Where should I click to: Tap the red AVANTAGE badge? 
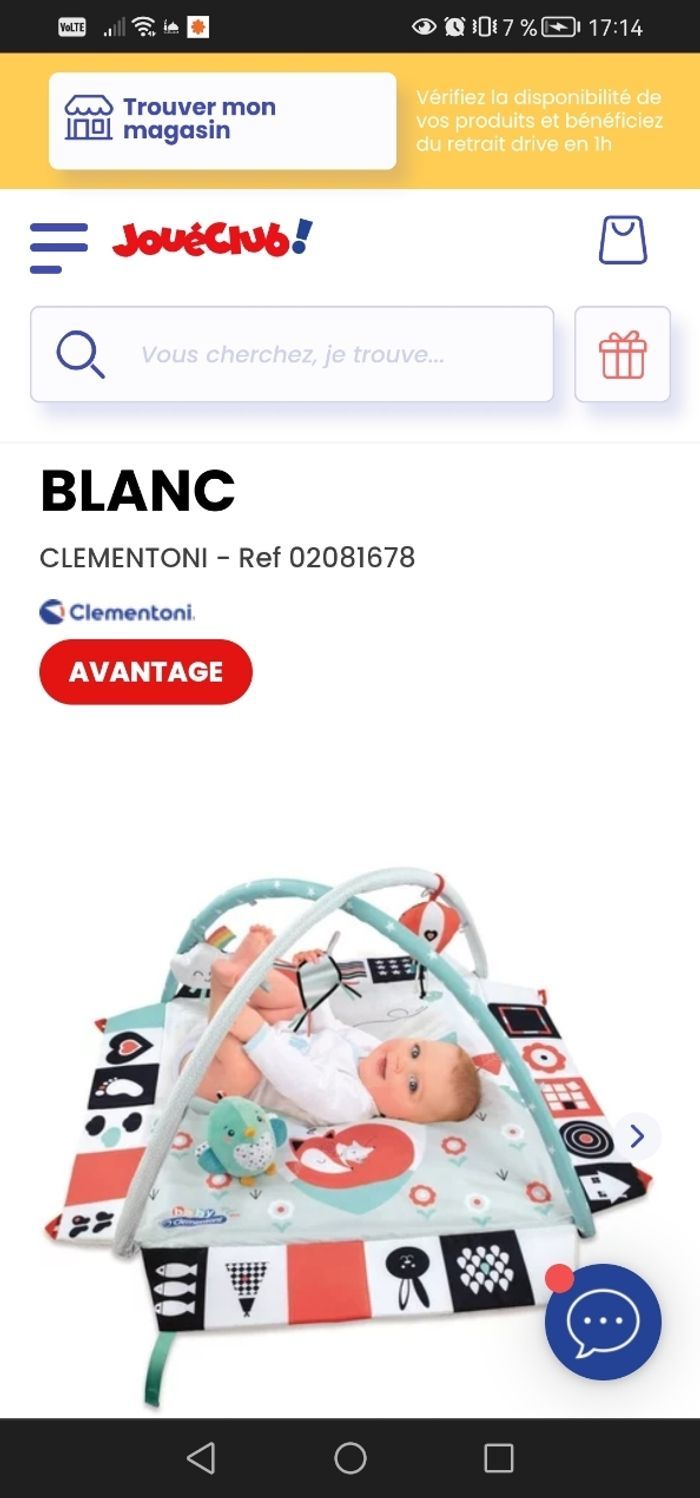146,672
